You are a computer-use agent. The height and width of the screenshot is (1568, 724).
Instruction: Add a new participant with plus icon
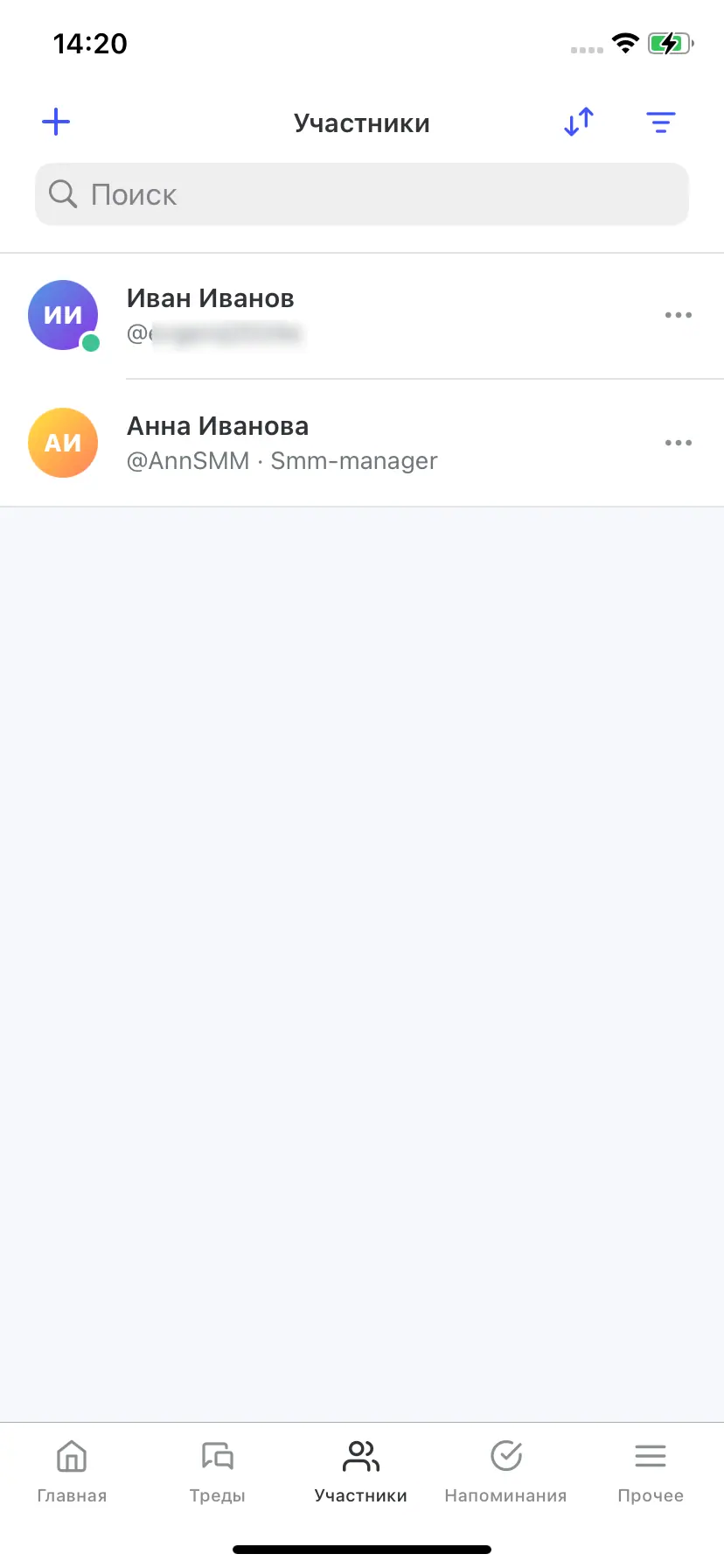tap(56, 122)
